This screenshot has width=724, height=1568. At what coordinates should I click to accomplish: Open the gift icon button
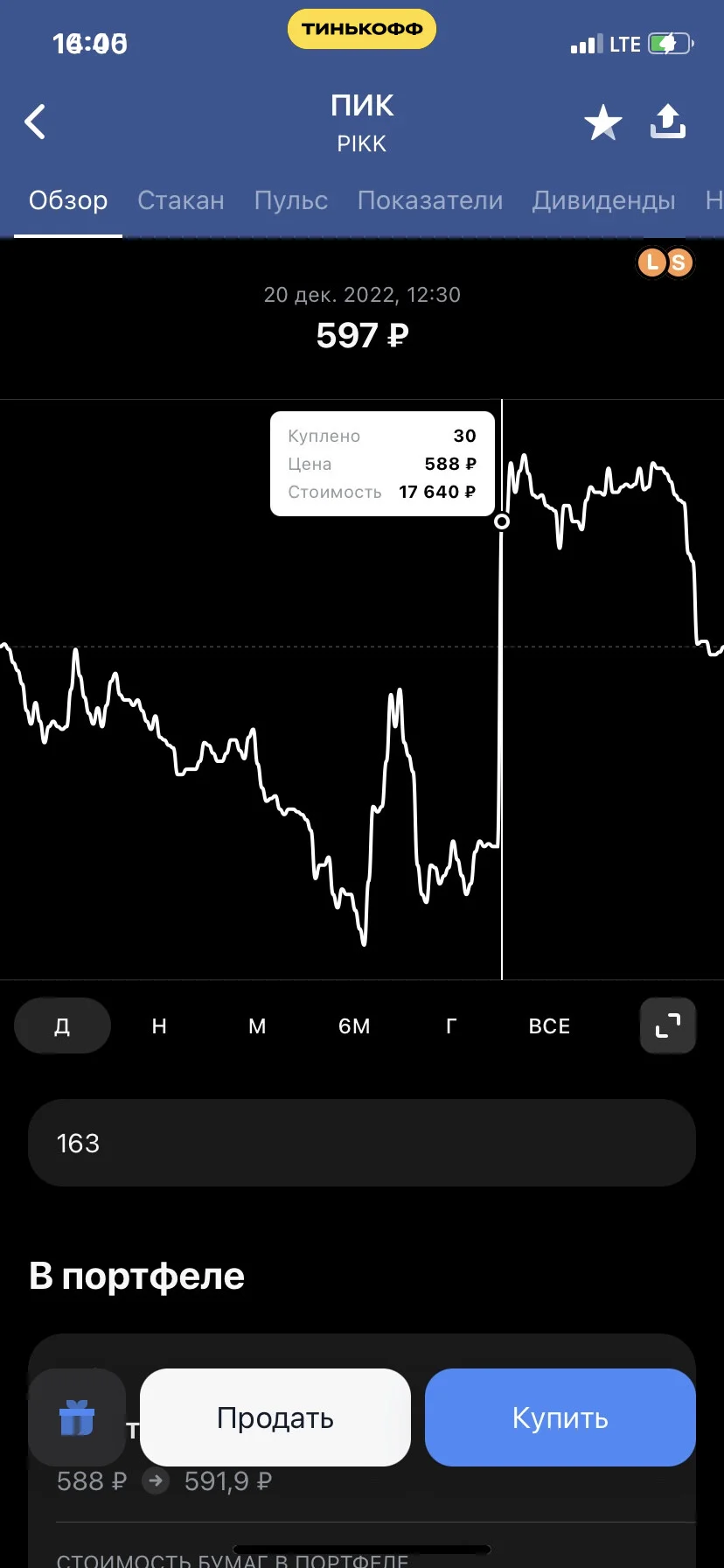[x=77, y=1417]
